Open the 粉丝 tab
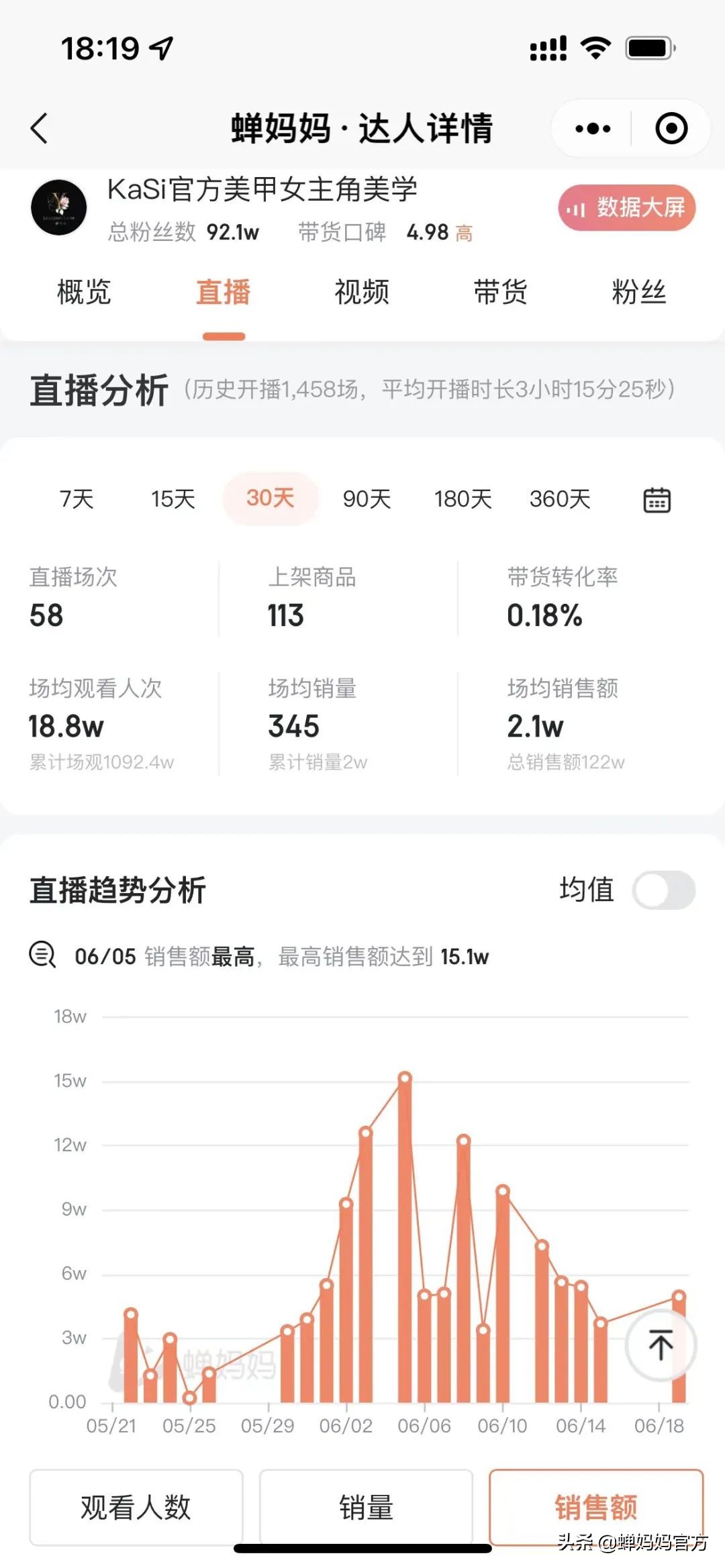The height and width of the screenshot is (1568, 725). click(639, 293)
